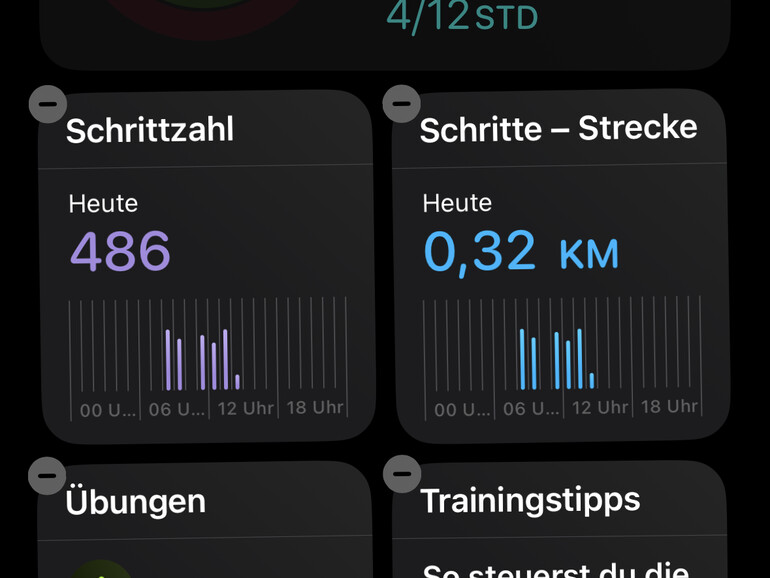770x578 pixels.
Task: Remove the Schritte – Strecke card
Action: pos(401,104)
